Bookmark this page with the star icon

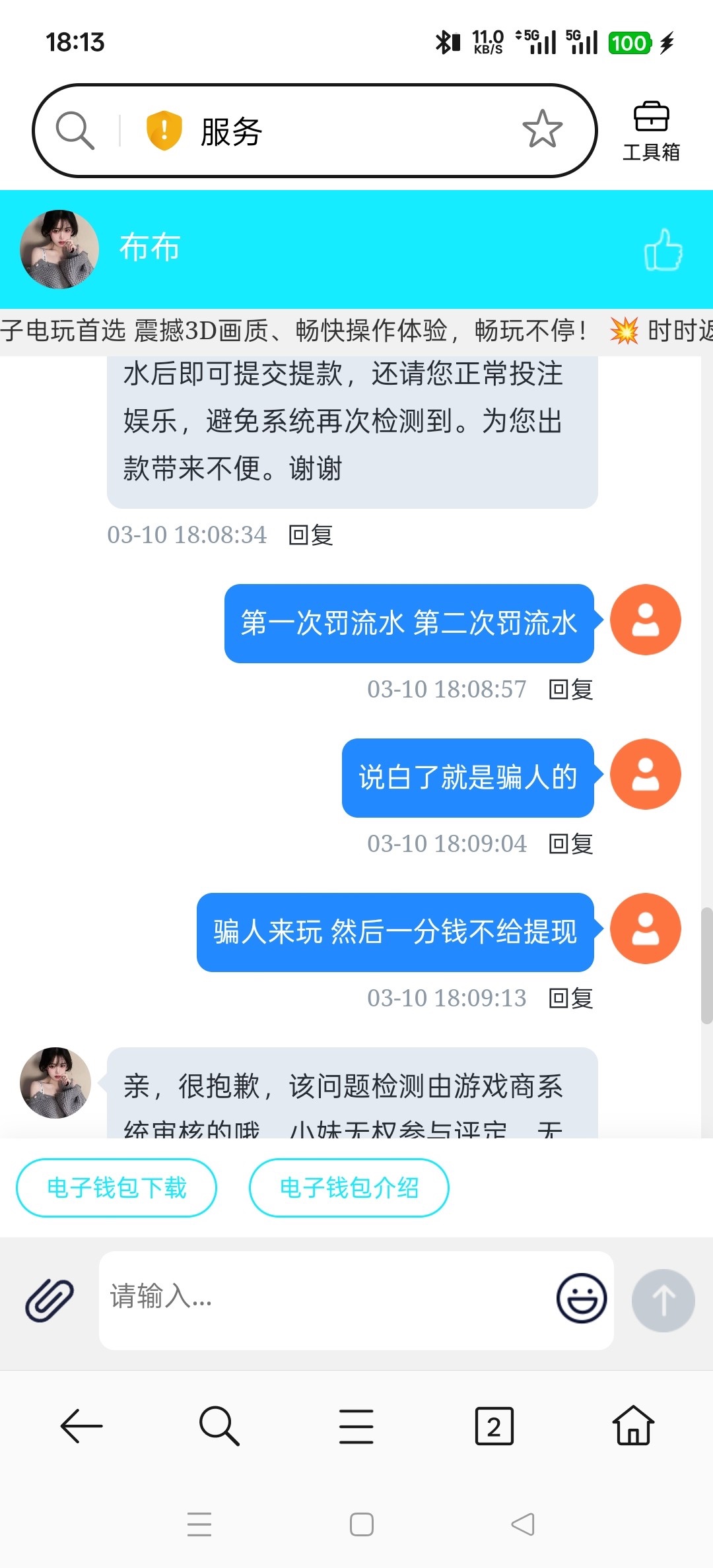(542, 129)
